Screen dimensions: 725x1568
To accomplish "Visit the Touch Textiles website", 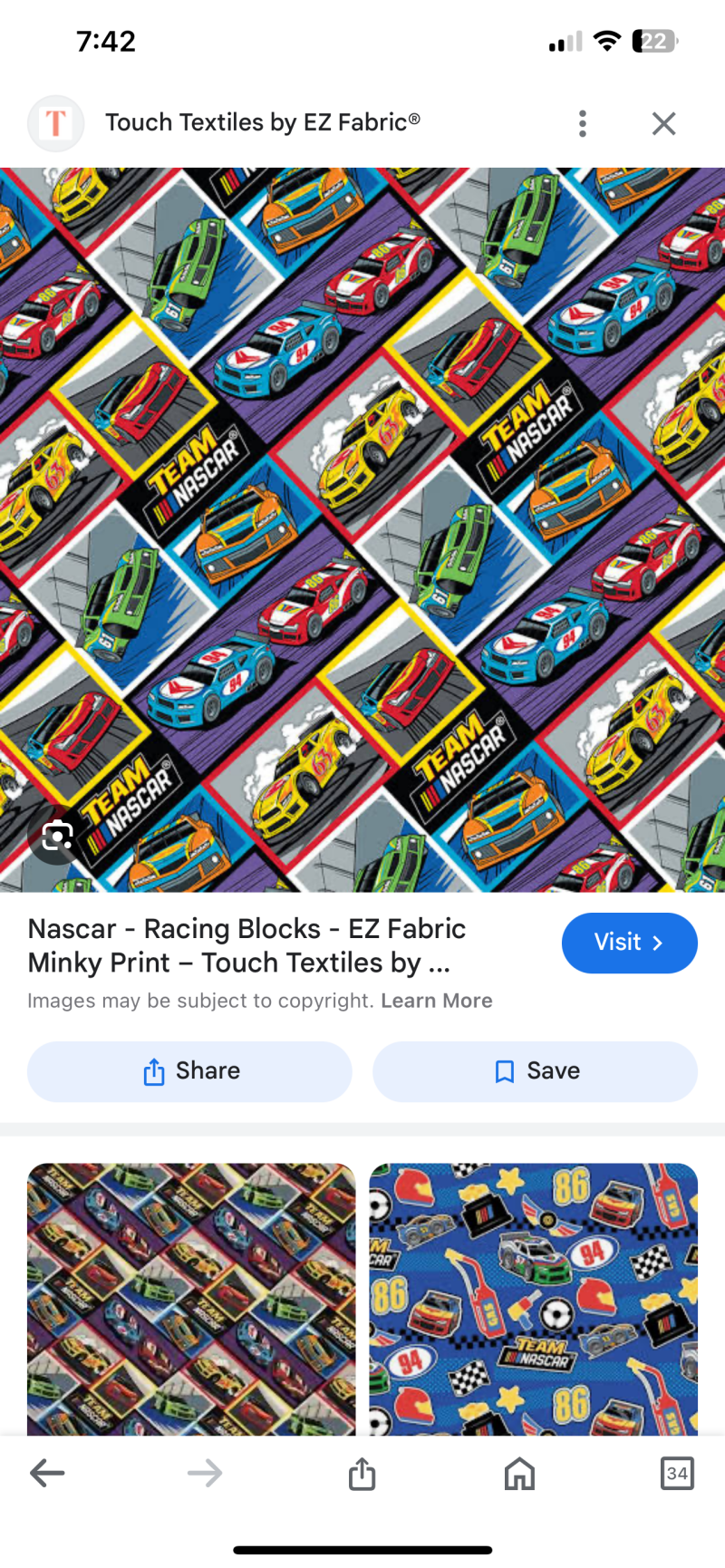I will click(x=629, y=943).
